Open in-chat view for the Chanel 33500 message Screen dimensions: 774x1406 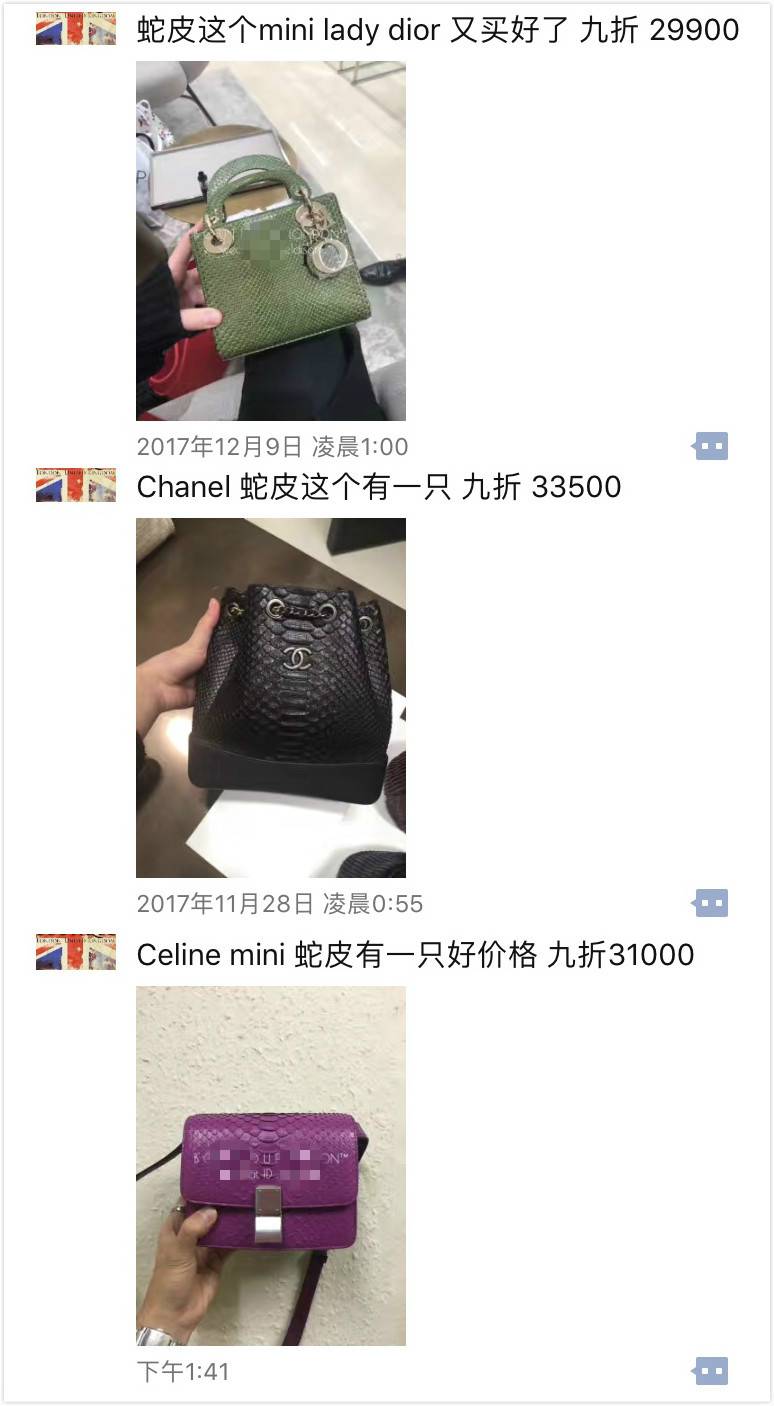click(710, 903)
